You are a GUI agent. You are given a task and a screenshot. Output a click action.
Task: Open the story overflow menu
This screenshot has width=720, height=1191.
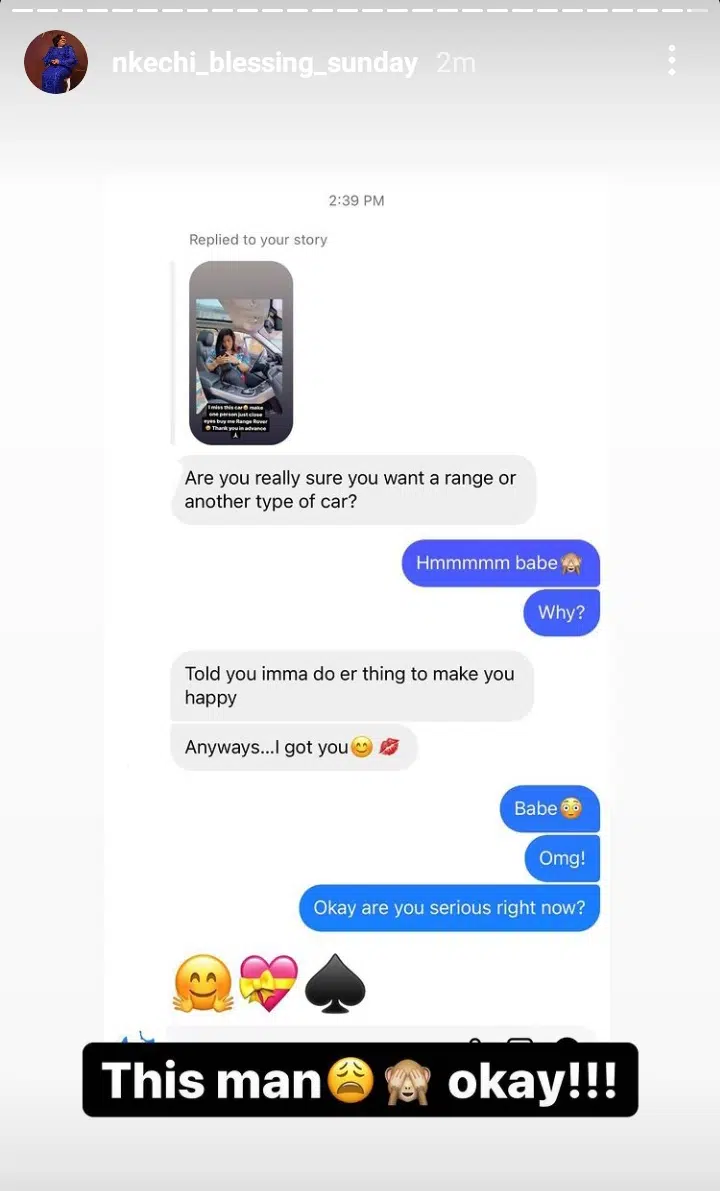pyautogui.click(x=672, y=61)
